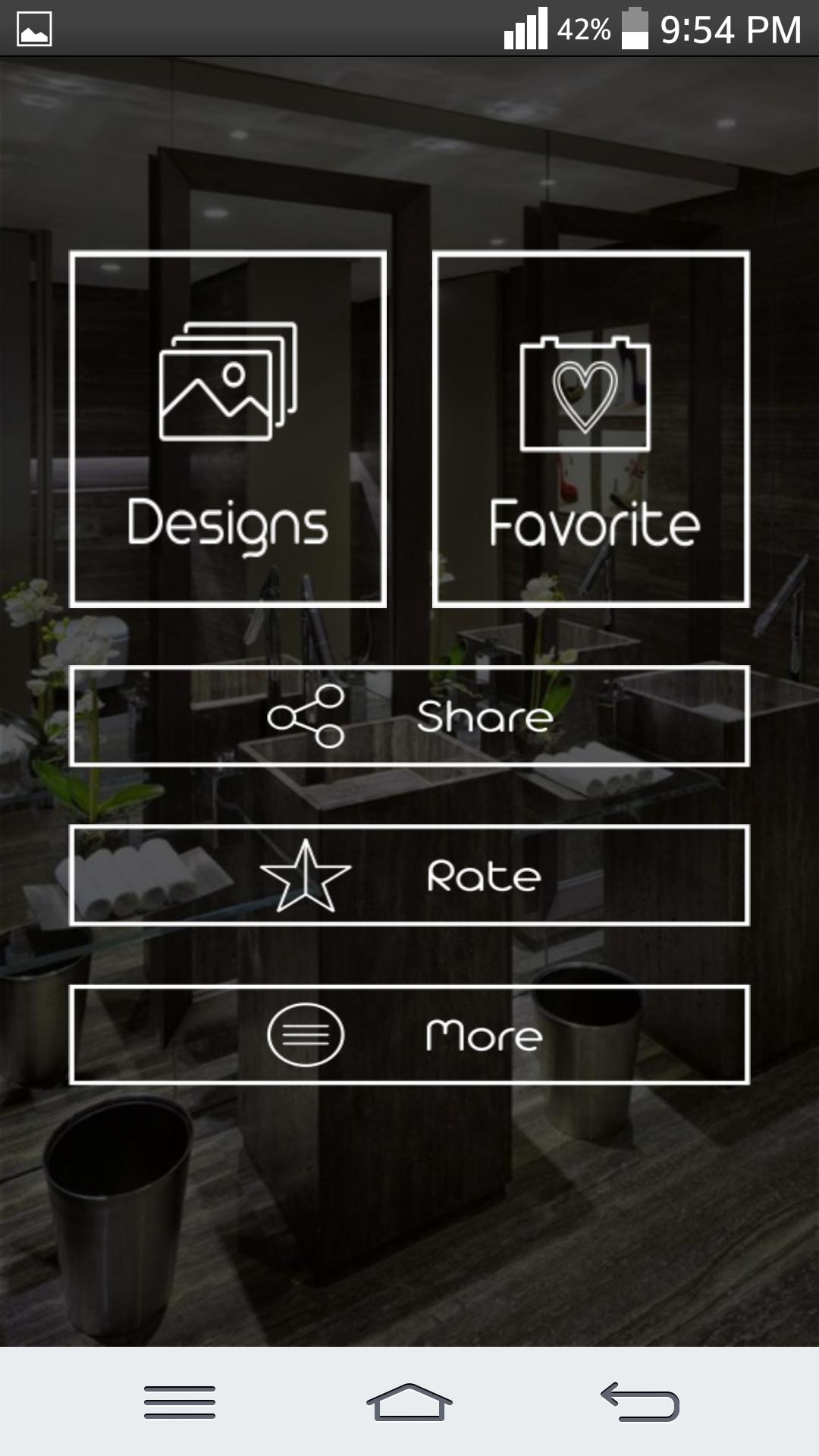Go back using the system back button
Screen dimensions: 819x1456
click(639, 1401)
